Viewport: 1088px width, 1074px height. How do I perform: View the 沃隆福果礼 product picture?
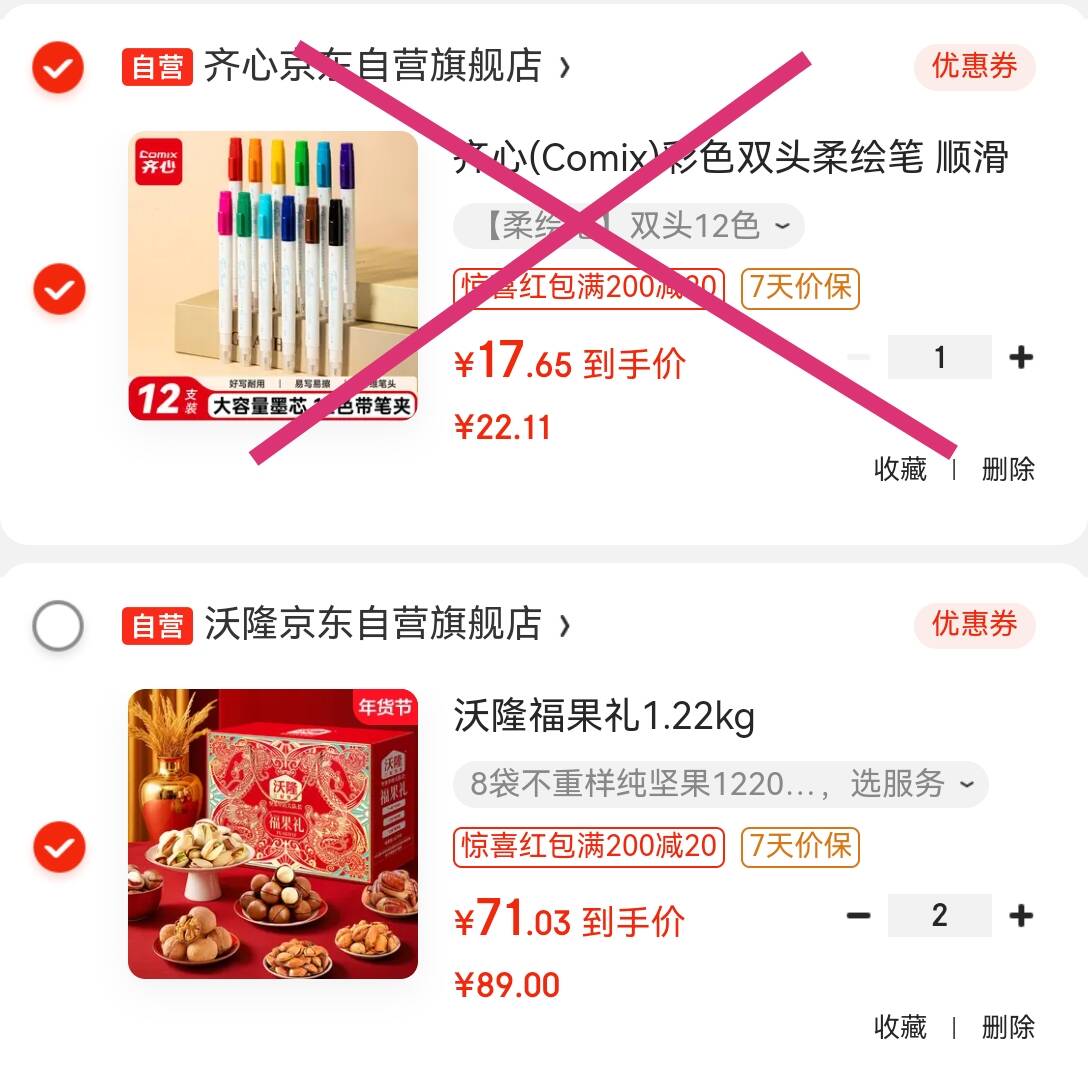[273, 834]
